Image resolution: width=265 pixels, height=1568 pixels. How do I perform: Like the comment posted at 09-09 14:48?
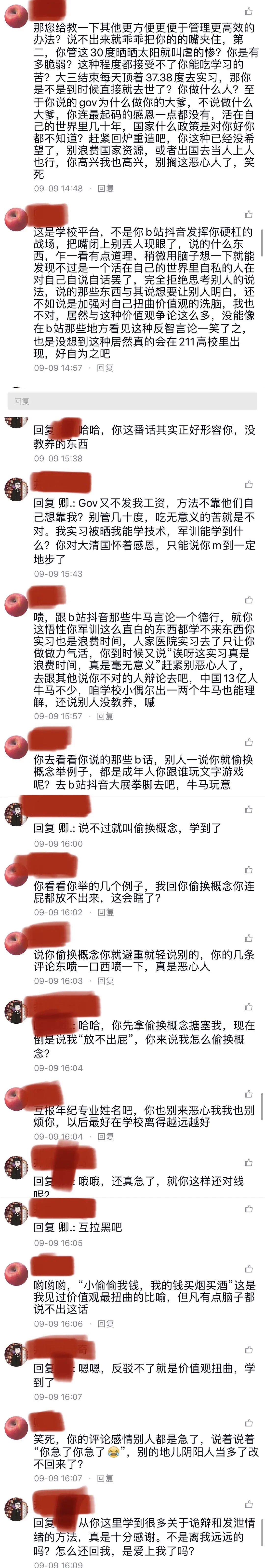tap(249, 12)
